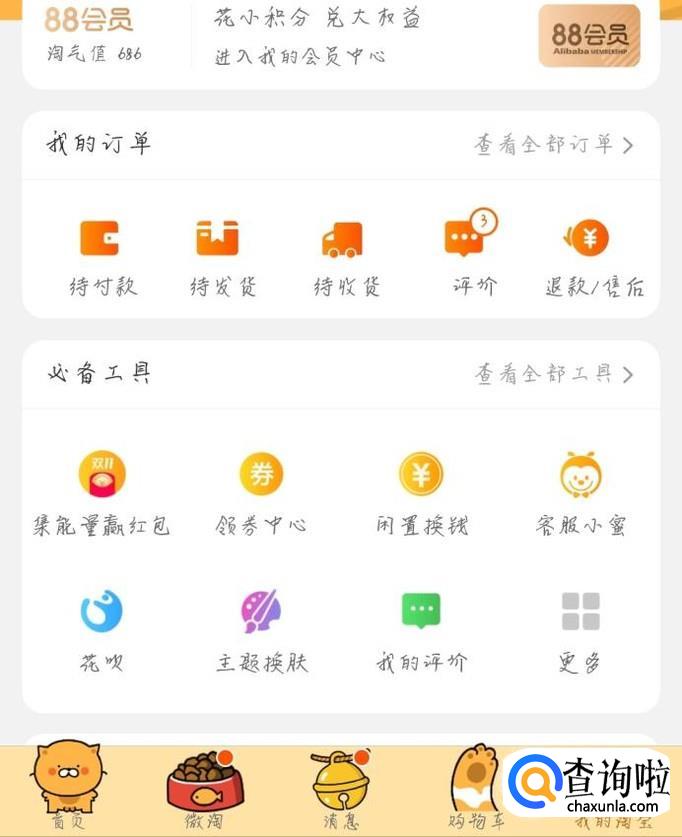The height and width of the screenshot is (837, 682).
Task: Open 花呗 tool
Action: click(x=101, y=630)
